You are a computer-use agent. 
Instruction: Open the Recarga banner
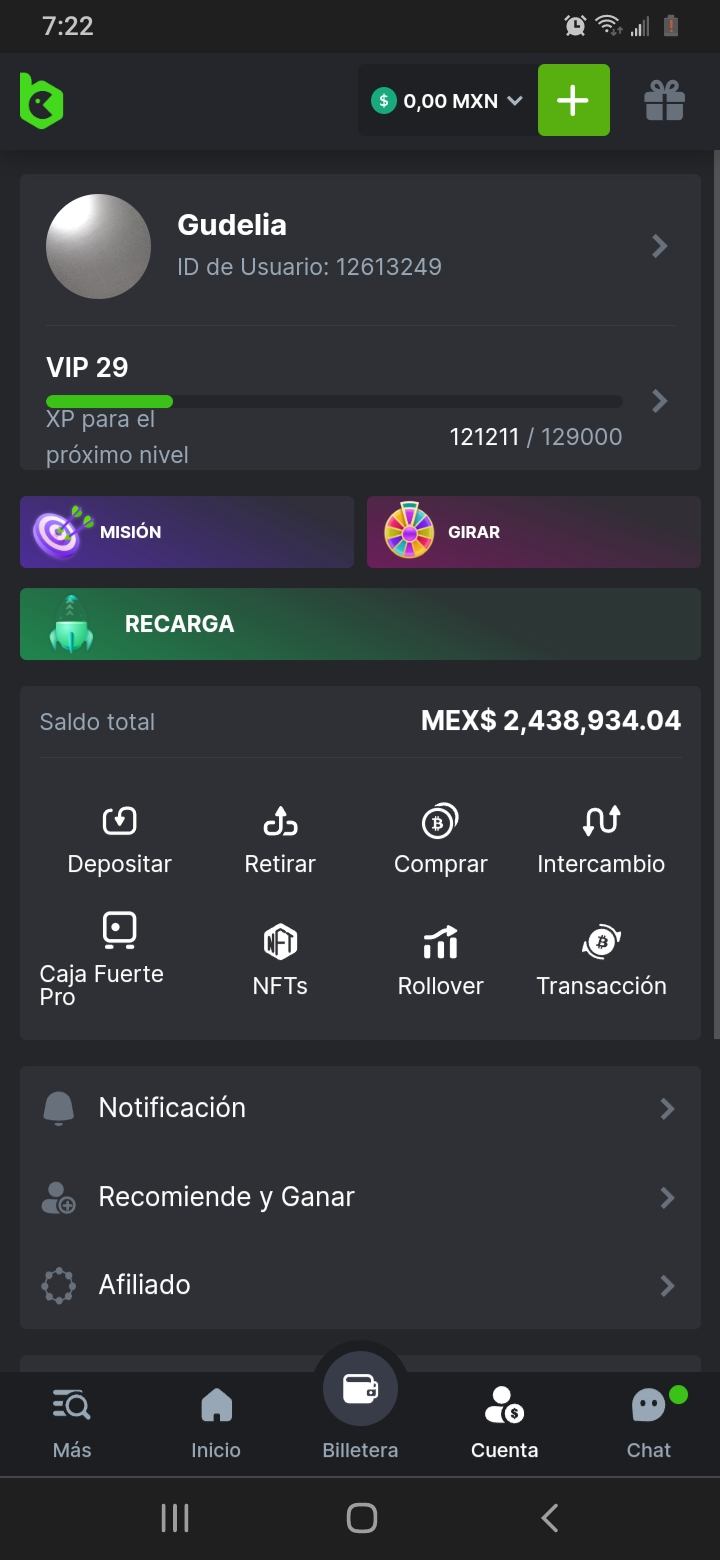click(x=360, y=624)
